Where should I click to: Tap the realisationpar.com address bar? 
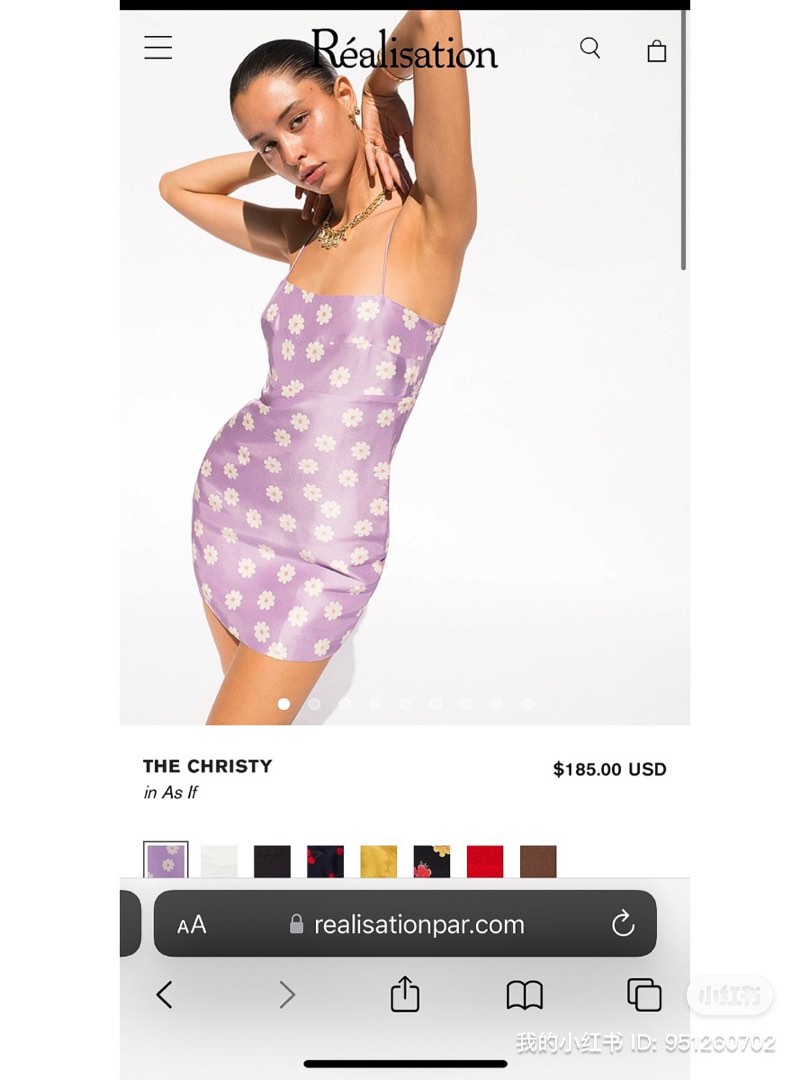(x=418, y=925)
